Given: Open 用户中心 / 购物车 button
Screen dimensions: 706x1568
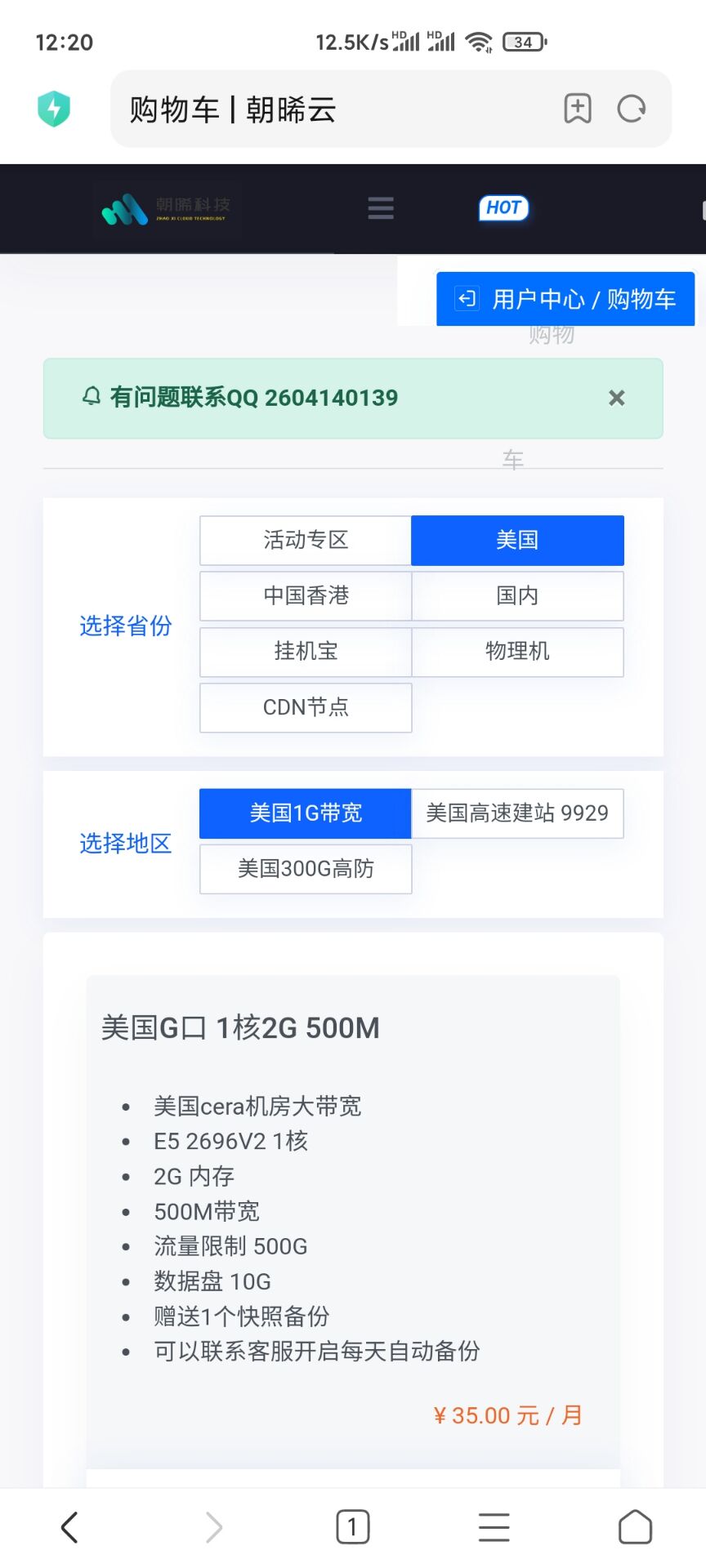Looking at the screenshot, I should (565, 299).
